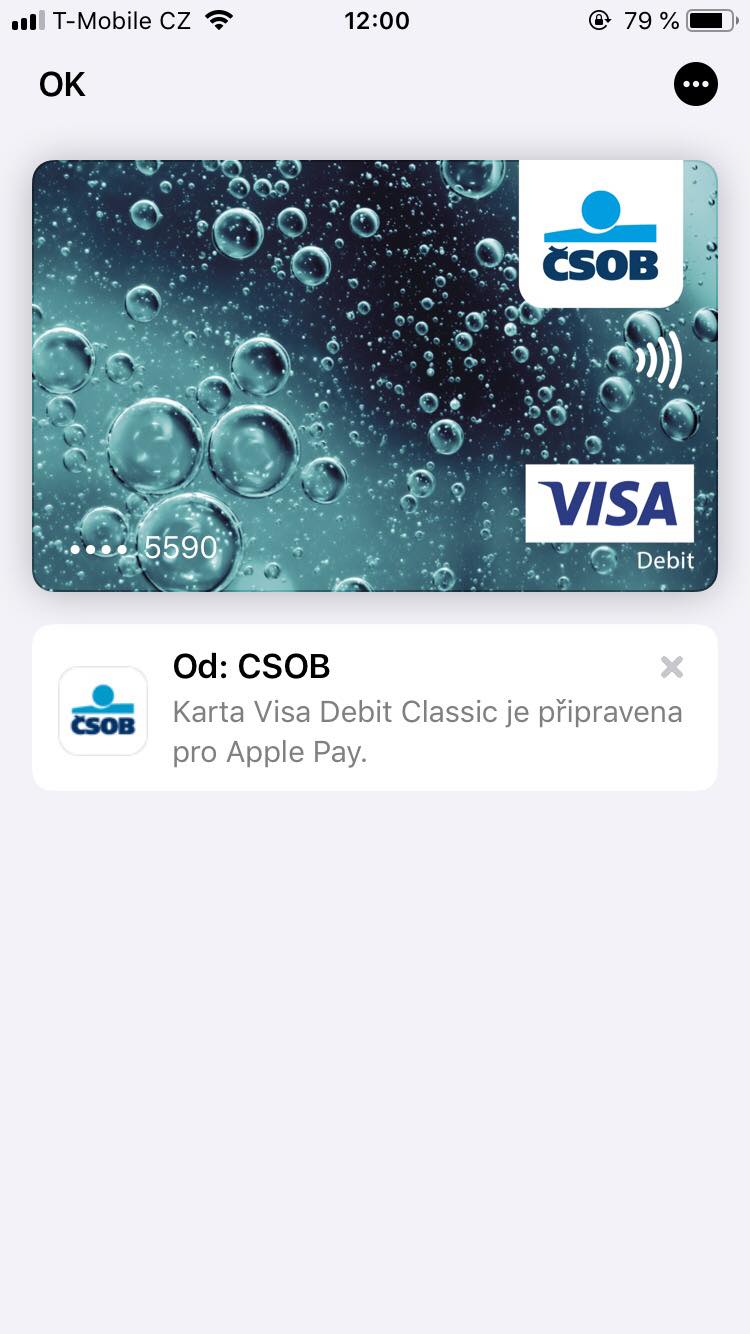750x1334 pixels.
Task: Open the three-dot more options menu
Action: click(x=695, y=84)
